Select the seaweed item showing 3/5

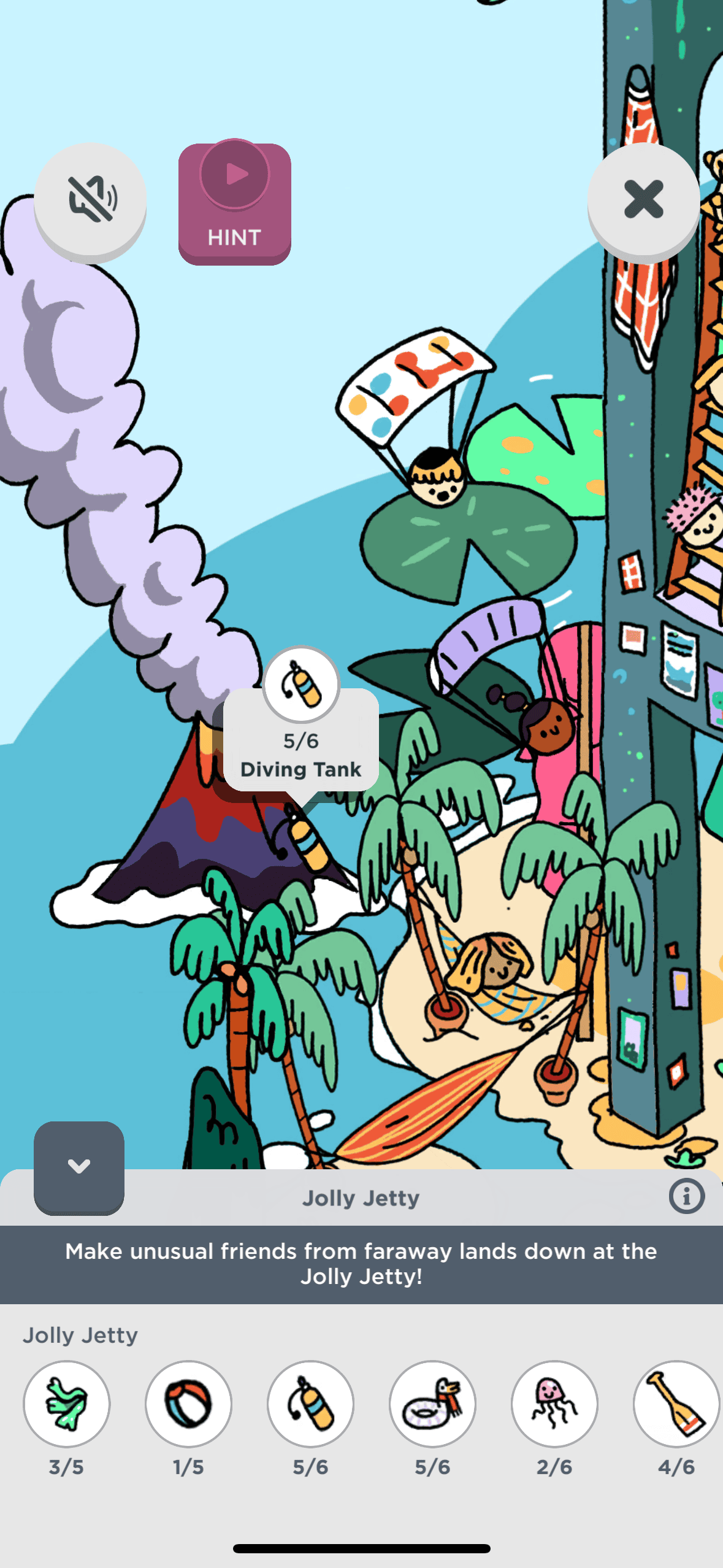(x=67, y=1404)
